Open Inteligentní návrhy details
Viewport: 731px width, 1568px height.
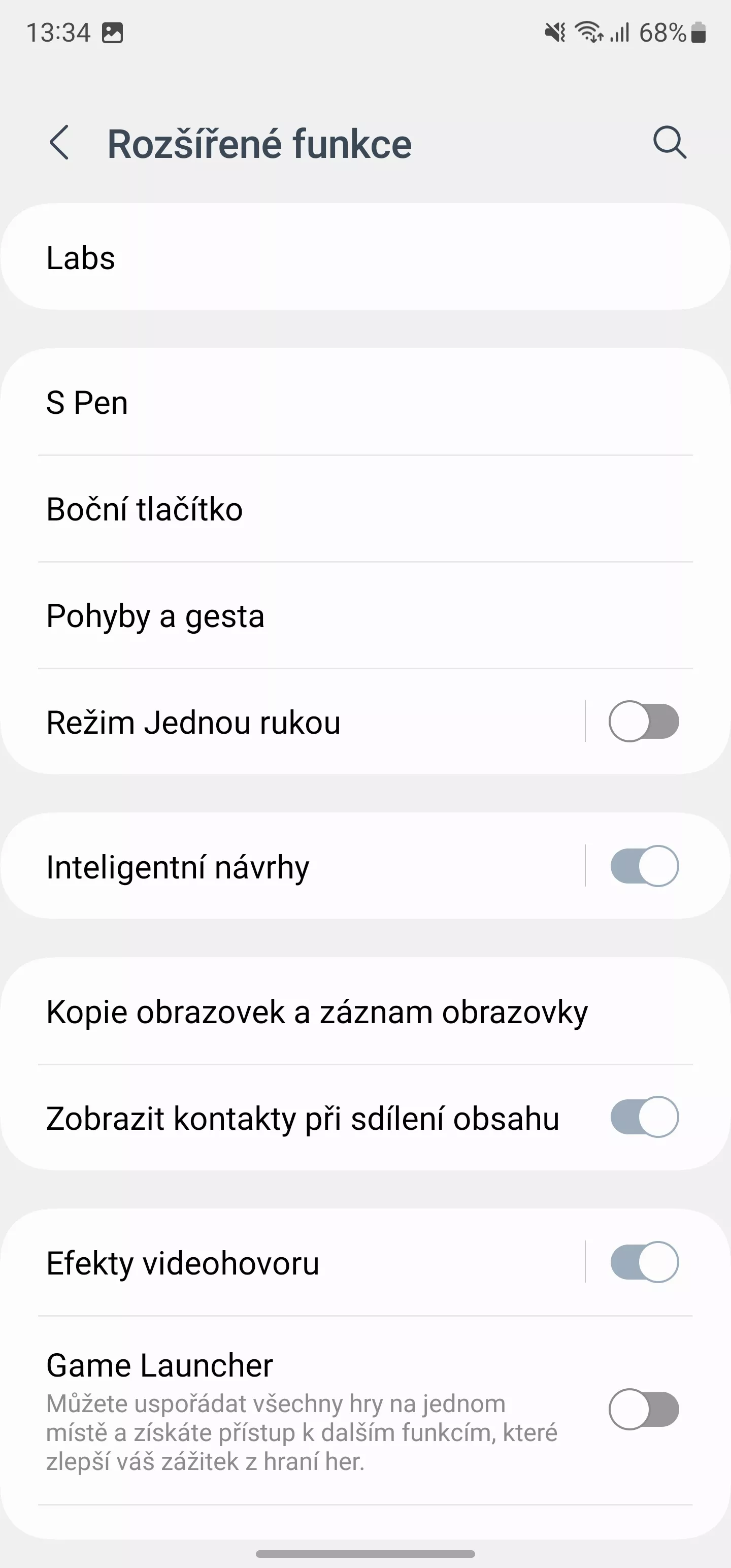pos(292,866)
